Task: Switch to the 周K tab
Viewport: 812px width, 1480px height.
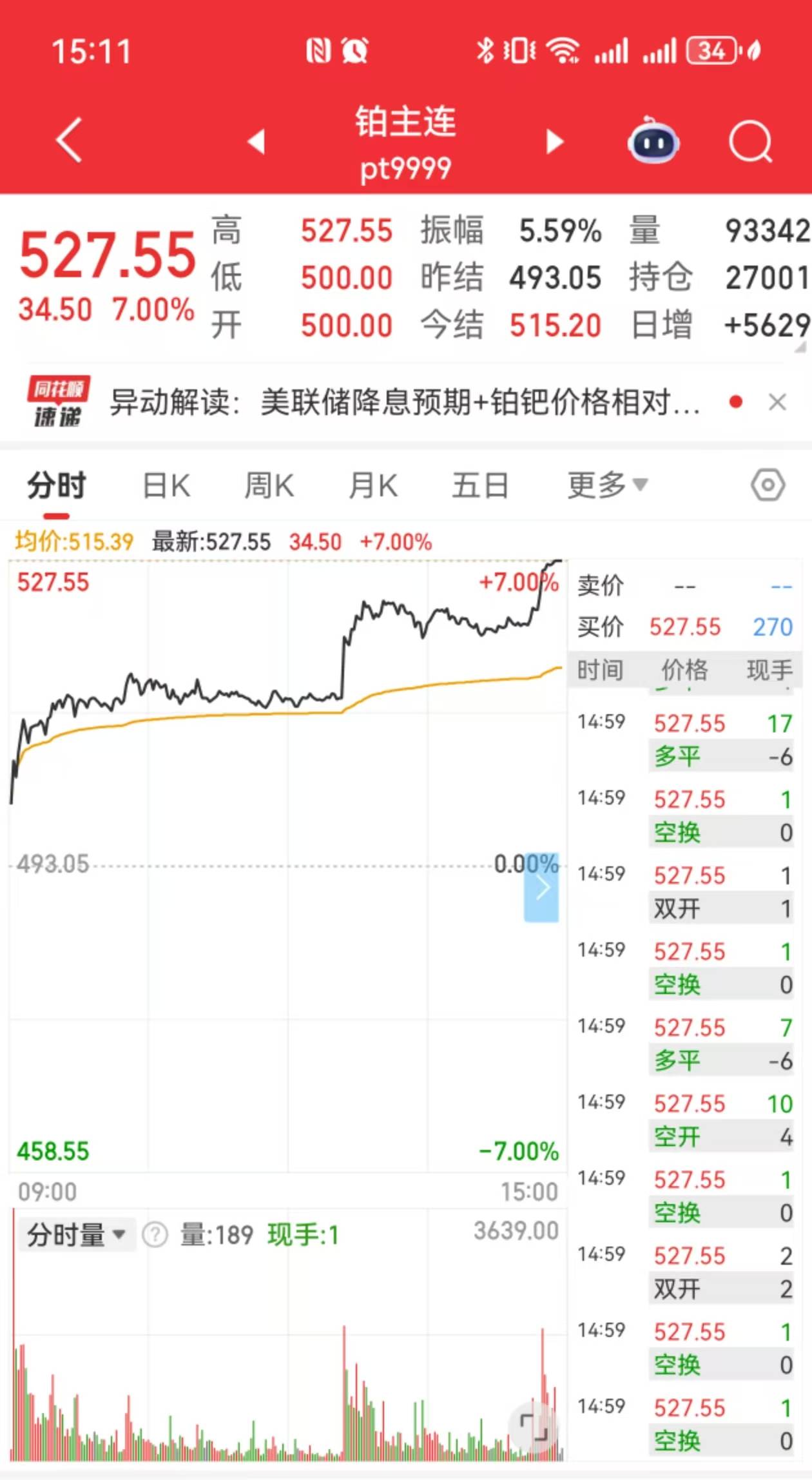Action: click(x=269, y=485)
